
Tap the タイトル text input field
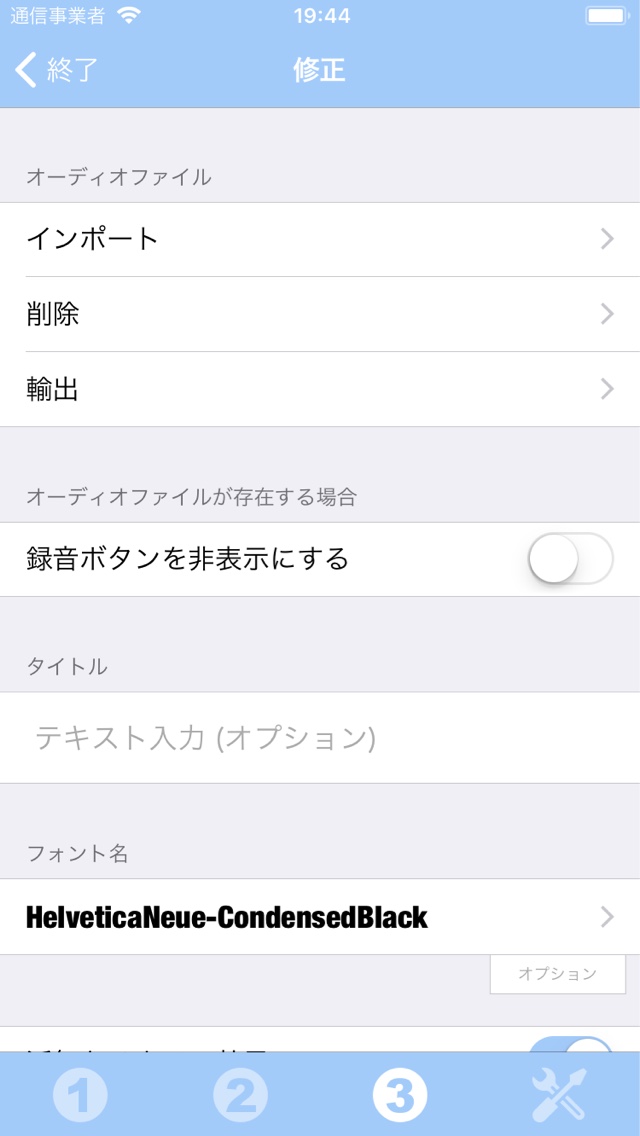(x=320, y=738)
